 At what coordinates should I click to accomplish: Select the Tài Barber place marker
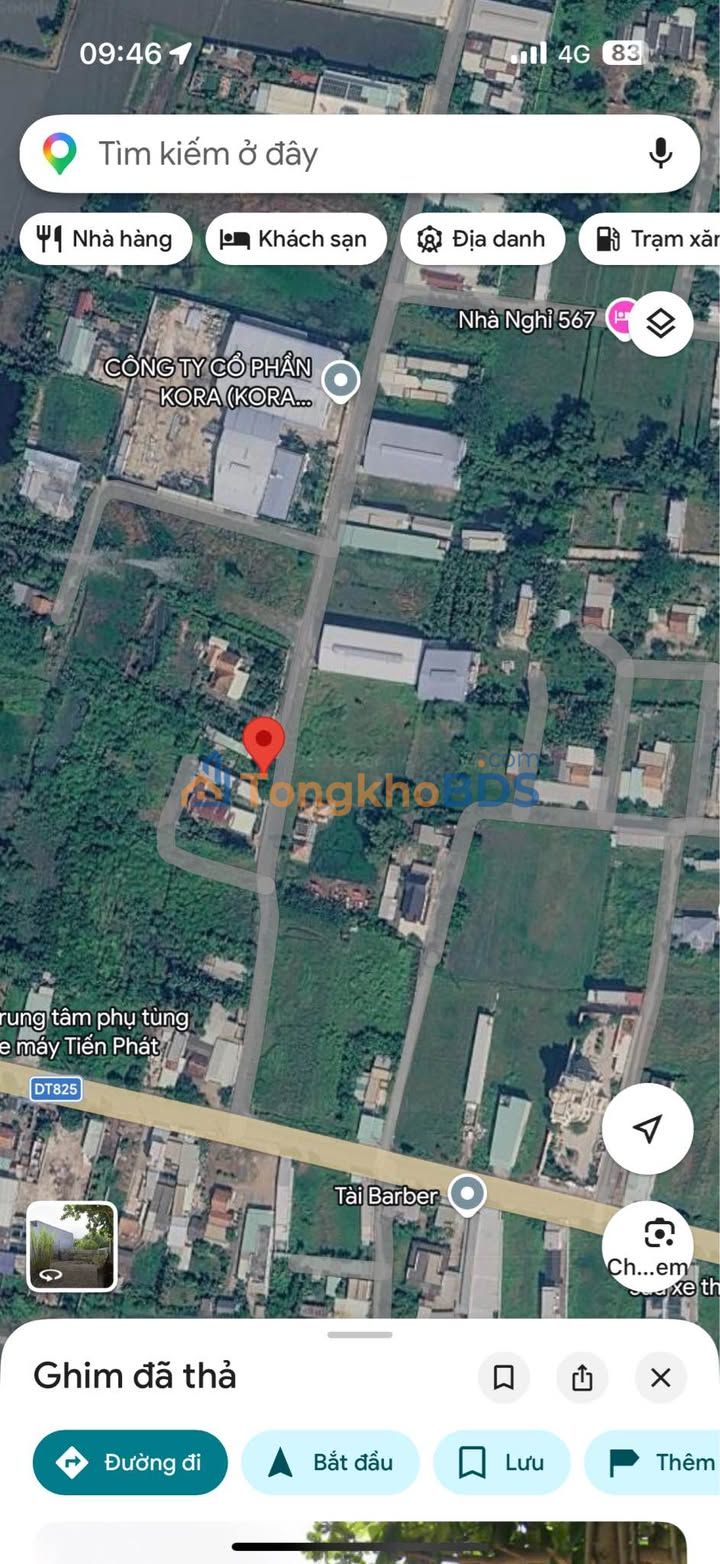[x=466, y=1194]
